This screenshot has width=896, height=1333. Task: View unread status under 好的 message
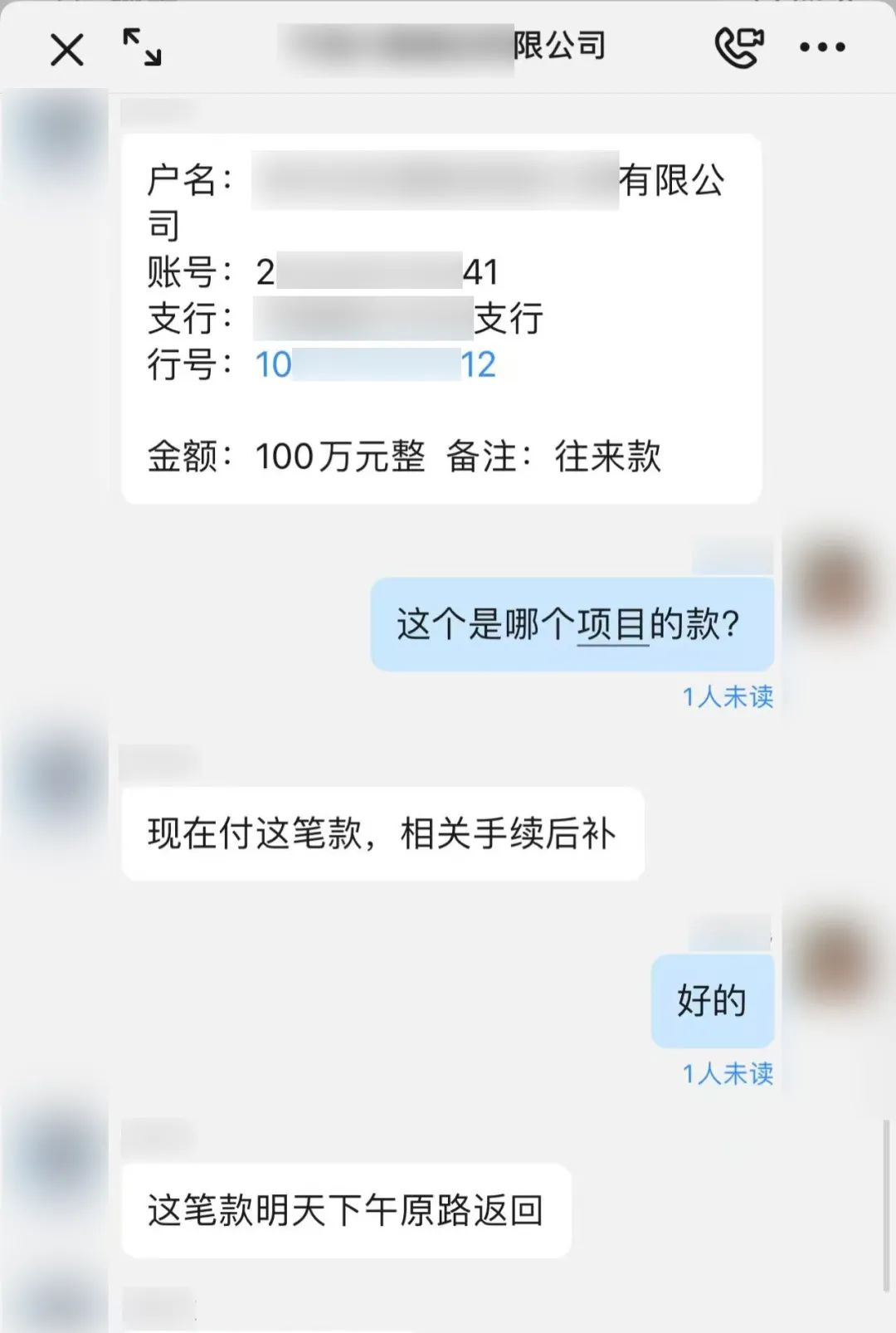[728, 1073]
